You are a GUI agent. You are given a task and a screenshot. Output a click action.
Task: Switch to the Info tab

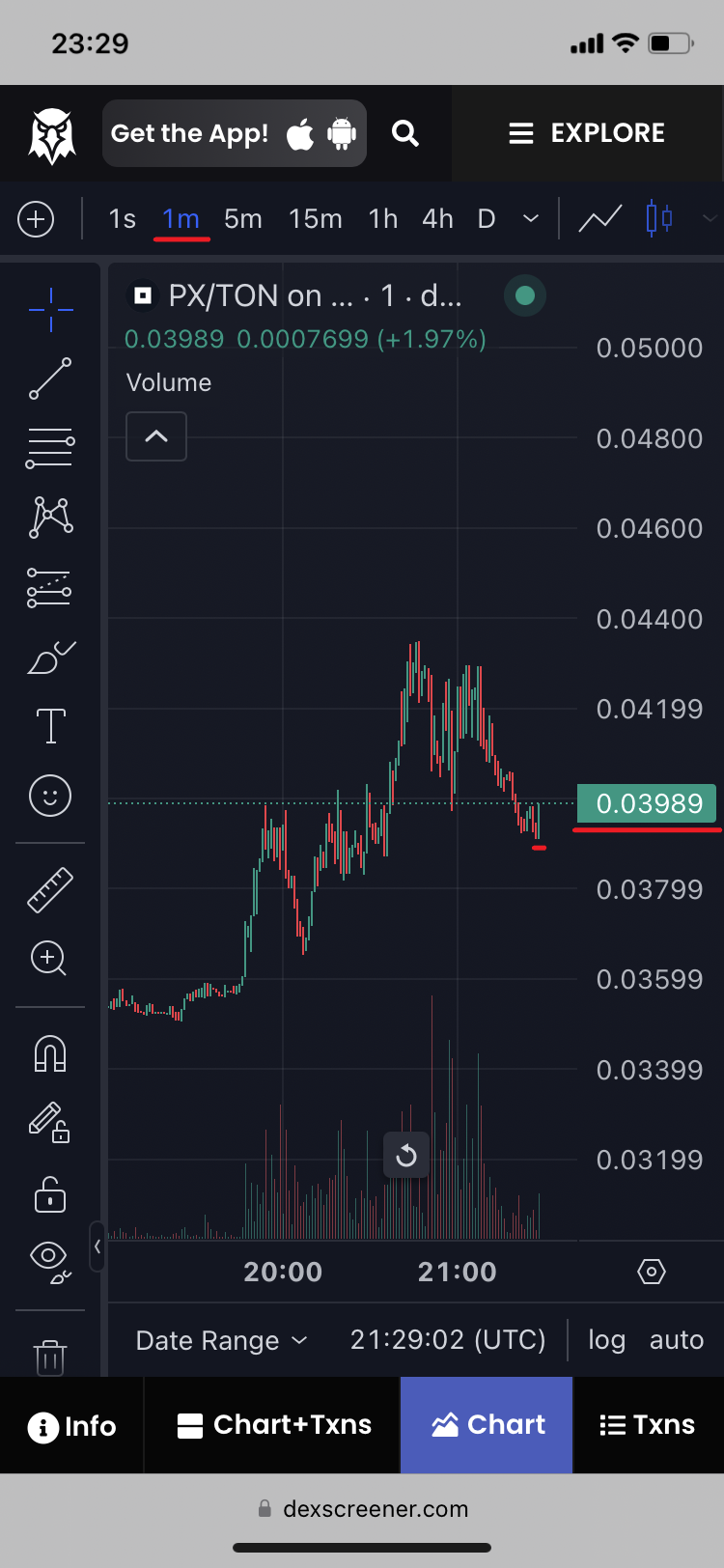pos(72,1426)
